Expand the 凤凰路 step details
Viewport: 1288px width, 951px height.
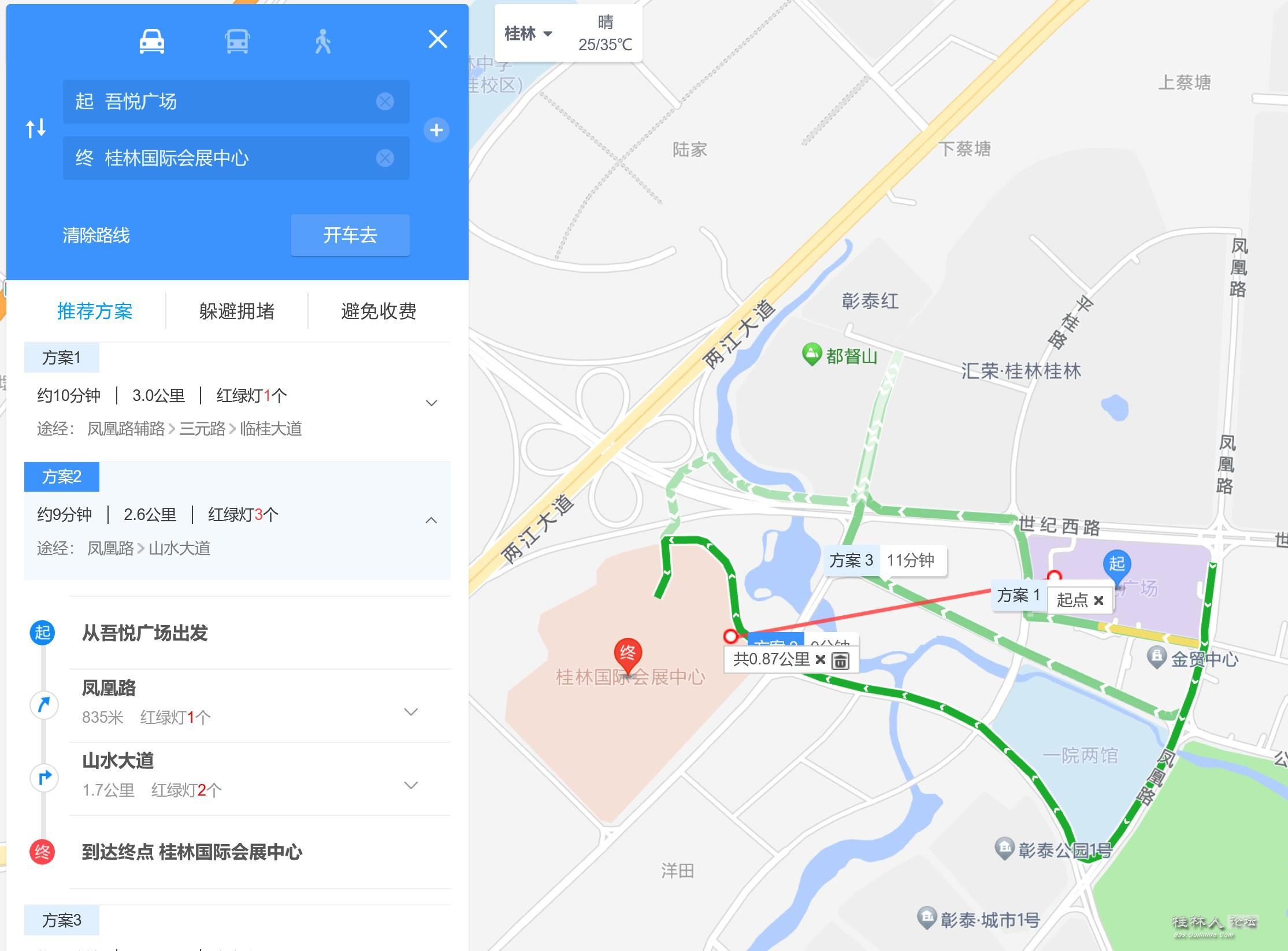click(x=411, y=712)
